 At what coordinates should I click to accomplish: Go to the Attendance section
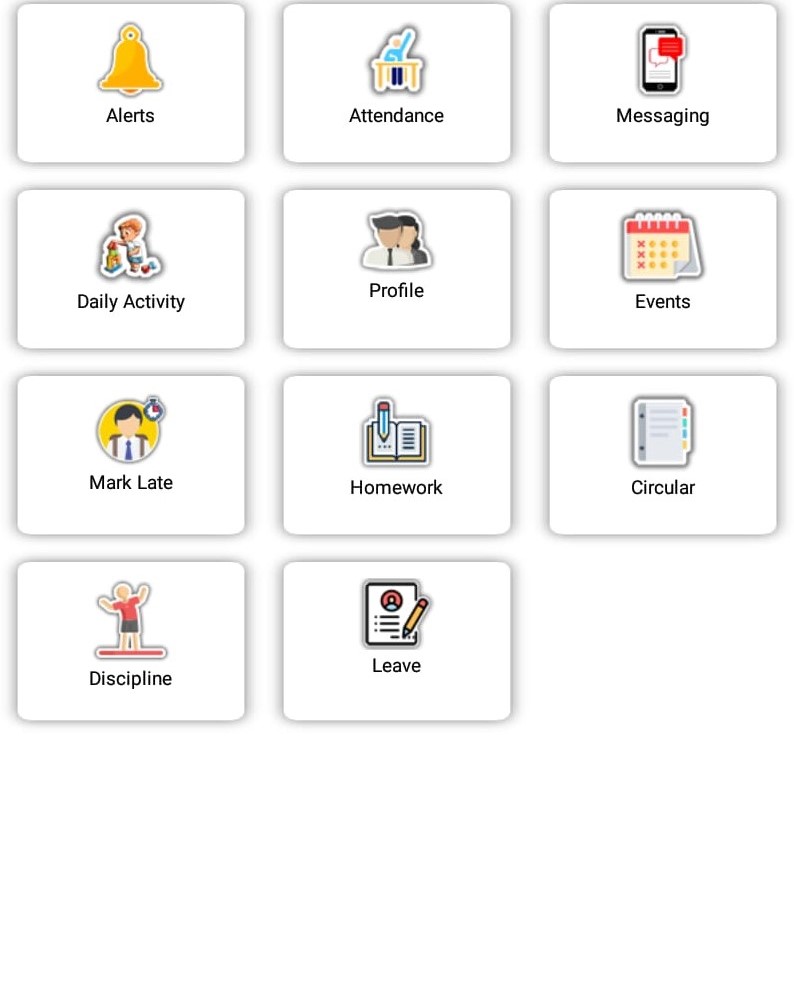397,83
